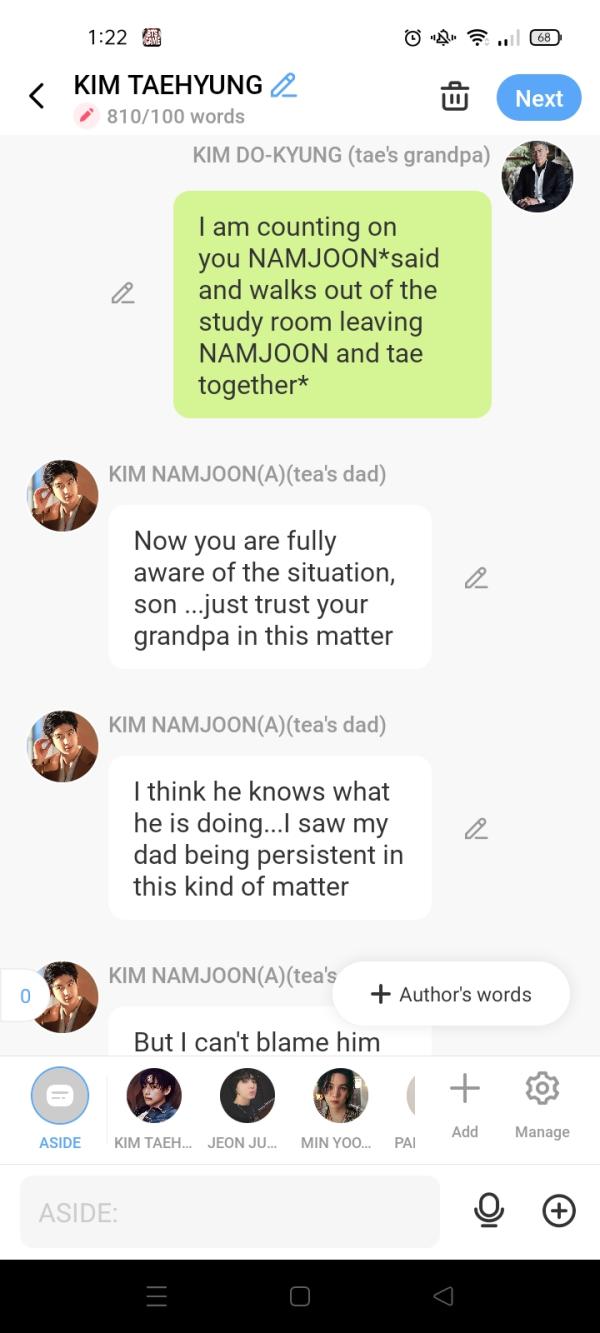The width and height of the screenshot is (600, 1333).
Task: Go to home via system navigation bar
Action: pos(300,1296)
